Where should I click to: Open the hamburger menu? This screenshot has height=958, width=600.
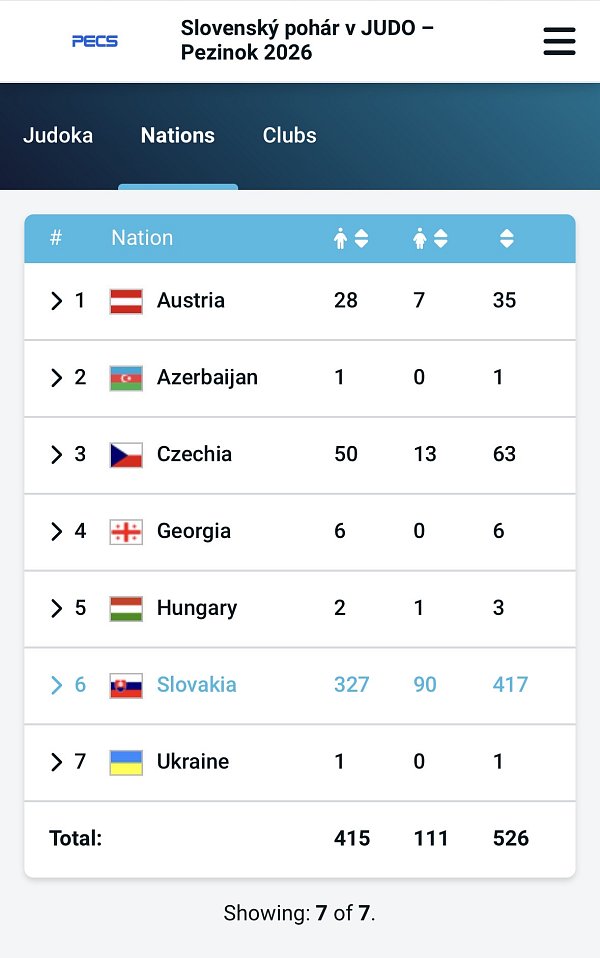pyautogui.click(x=559, y=41)
